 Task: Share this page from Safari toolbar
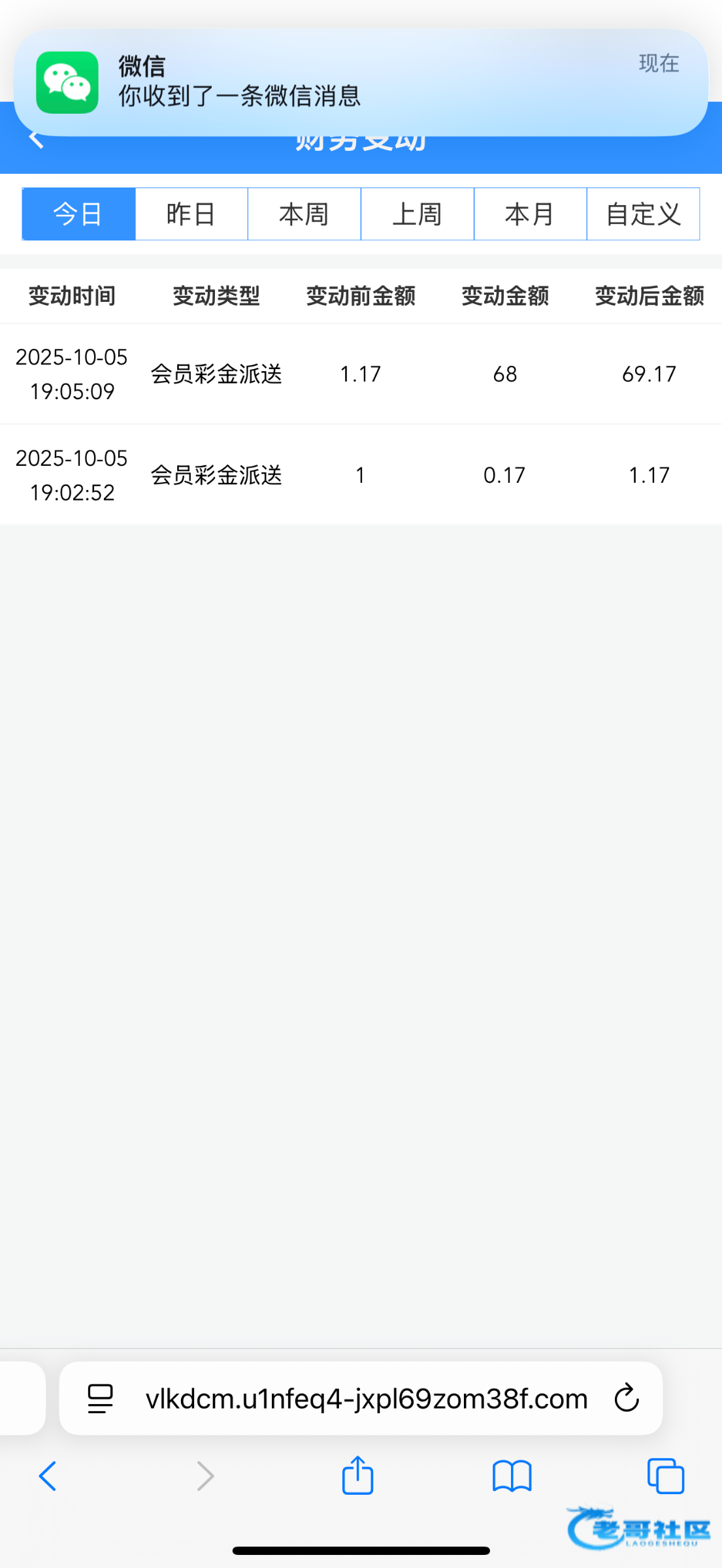(357, 1476)
